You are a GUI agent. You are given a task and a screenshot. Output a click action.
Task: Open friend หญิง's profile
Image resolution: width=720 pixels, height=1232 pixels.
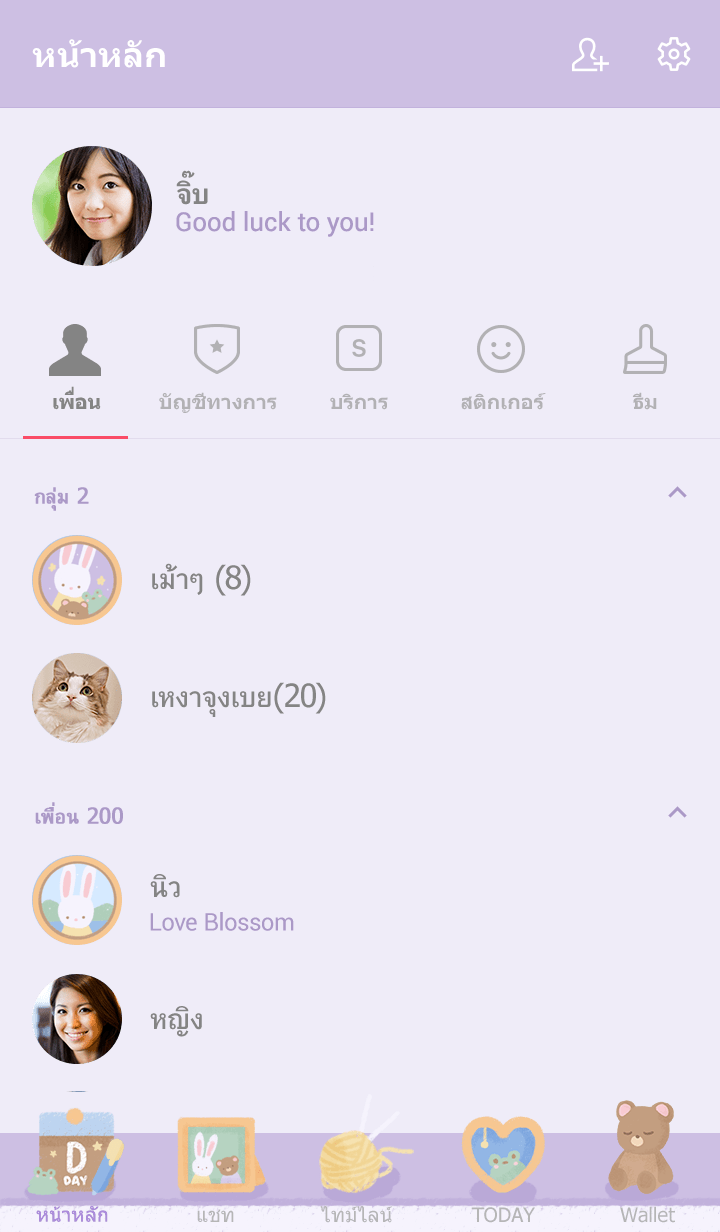176,1019
